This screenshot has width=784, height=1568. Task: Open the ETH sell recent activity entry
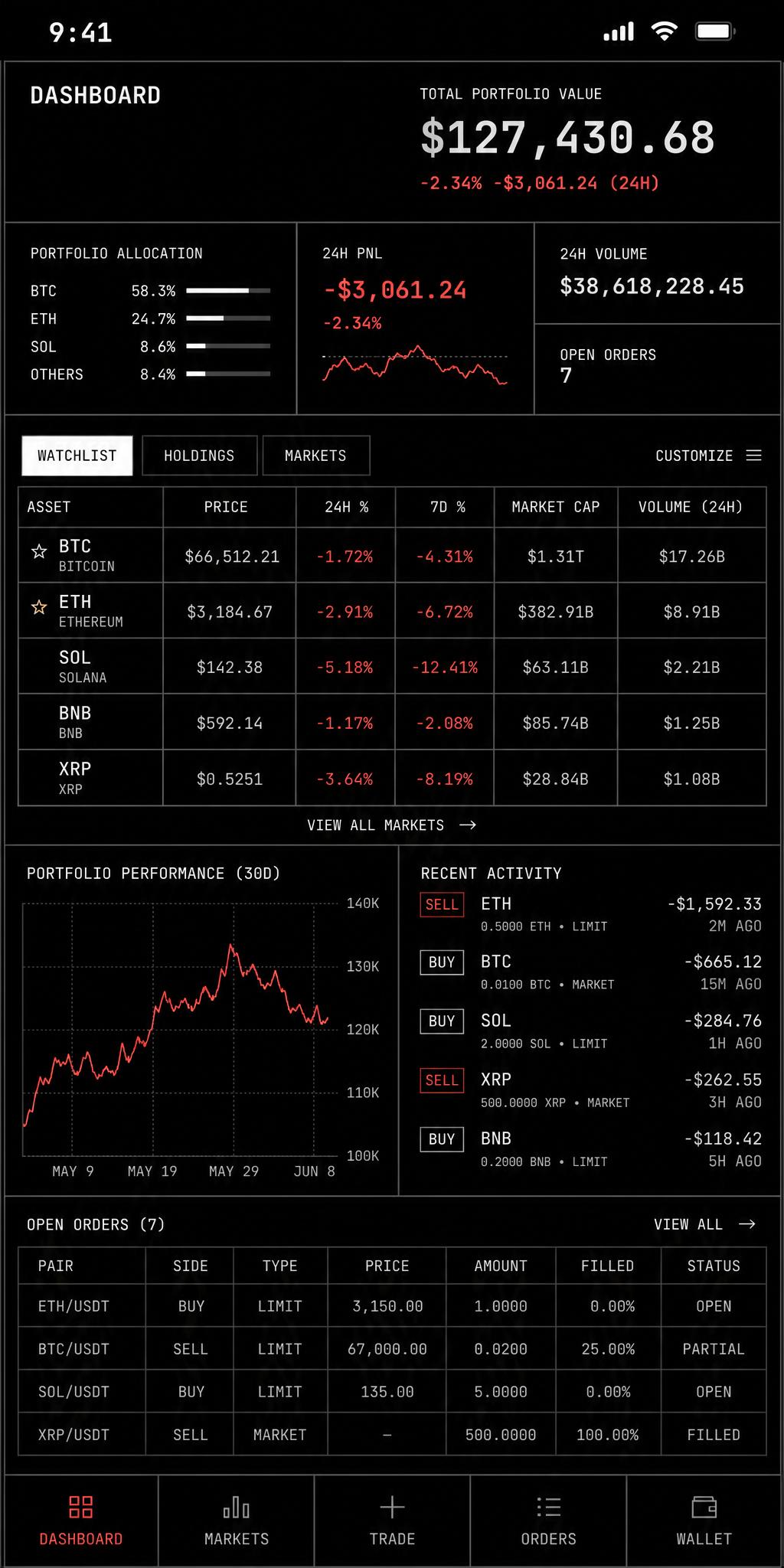(x=590, y=913)
